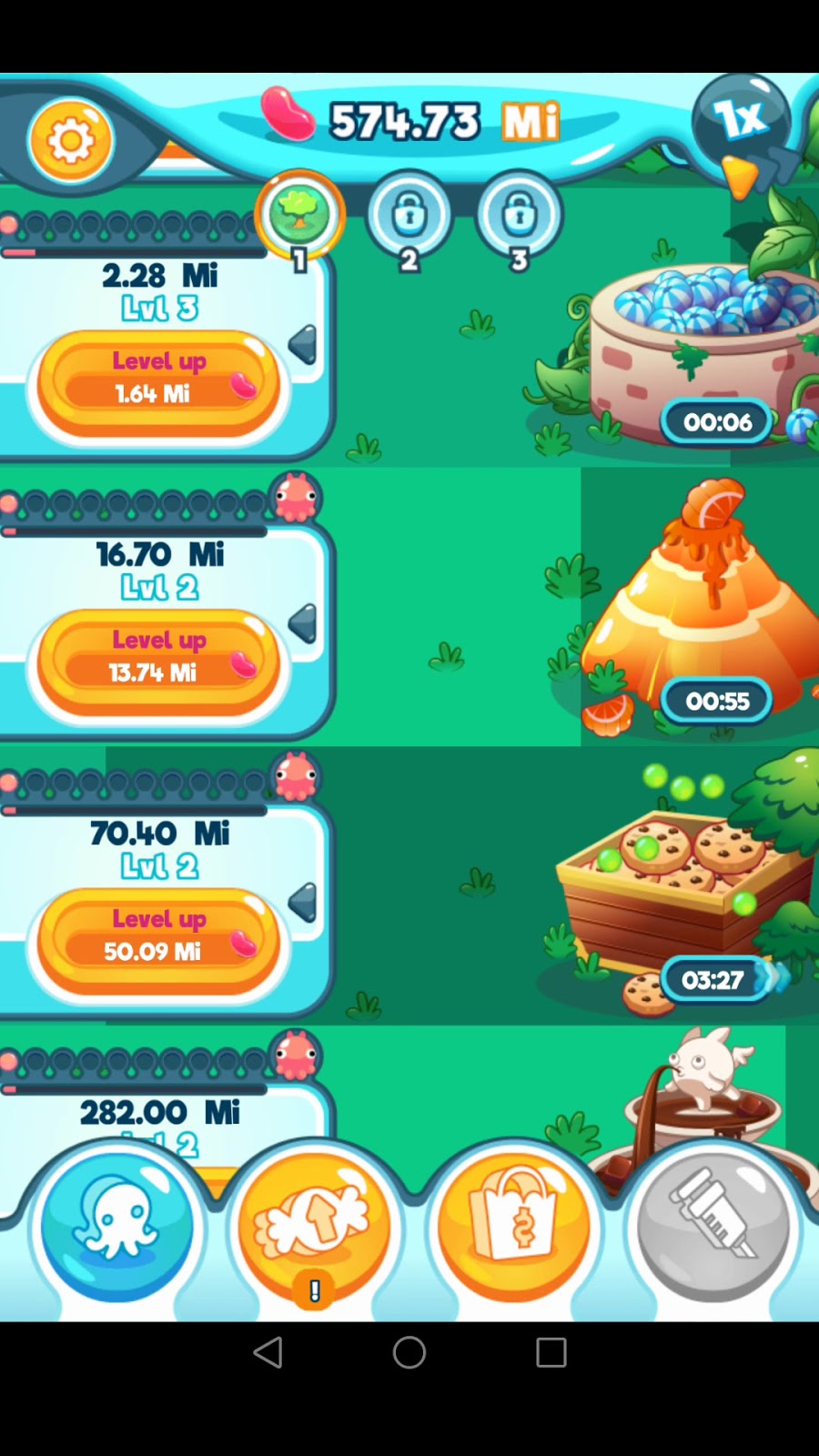Open candy upgrades menu
This screenshot has height=1456, width=819.
tap(314, 1226)
